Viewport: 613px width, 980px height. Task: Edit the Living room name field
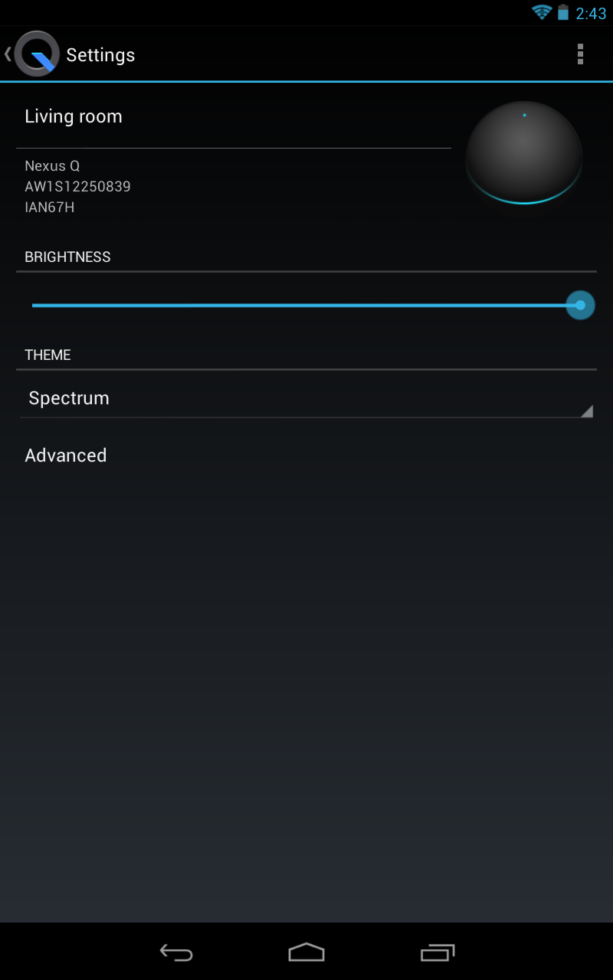tap(236, 117)
